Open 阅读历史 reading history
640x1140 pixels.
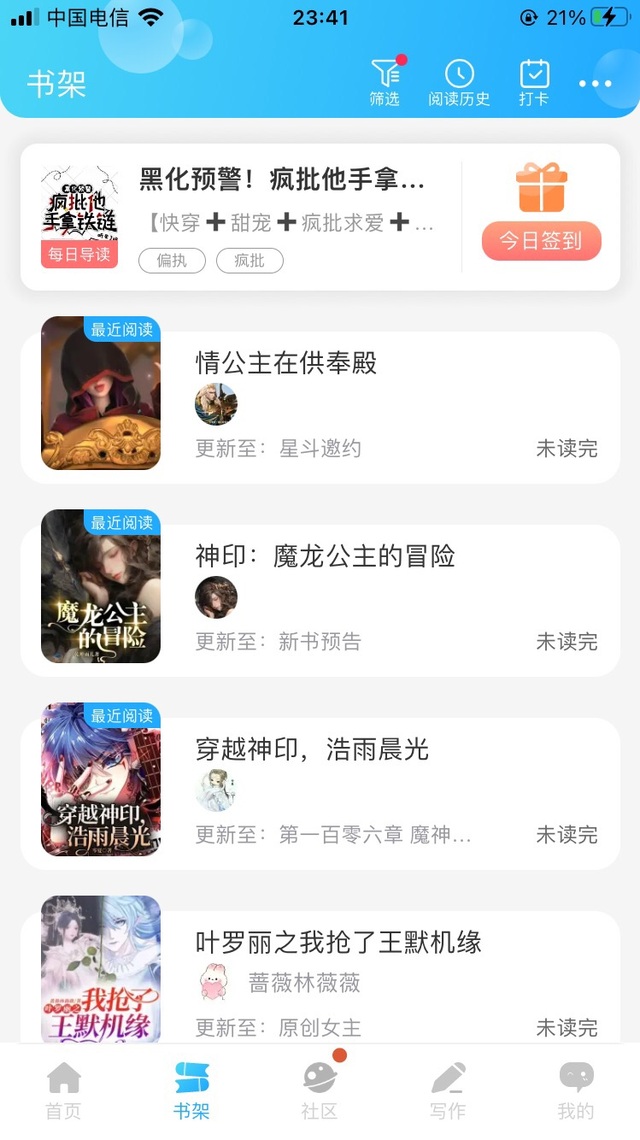click(459, 82)
